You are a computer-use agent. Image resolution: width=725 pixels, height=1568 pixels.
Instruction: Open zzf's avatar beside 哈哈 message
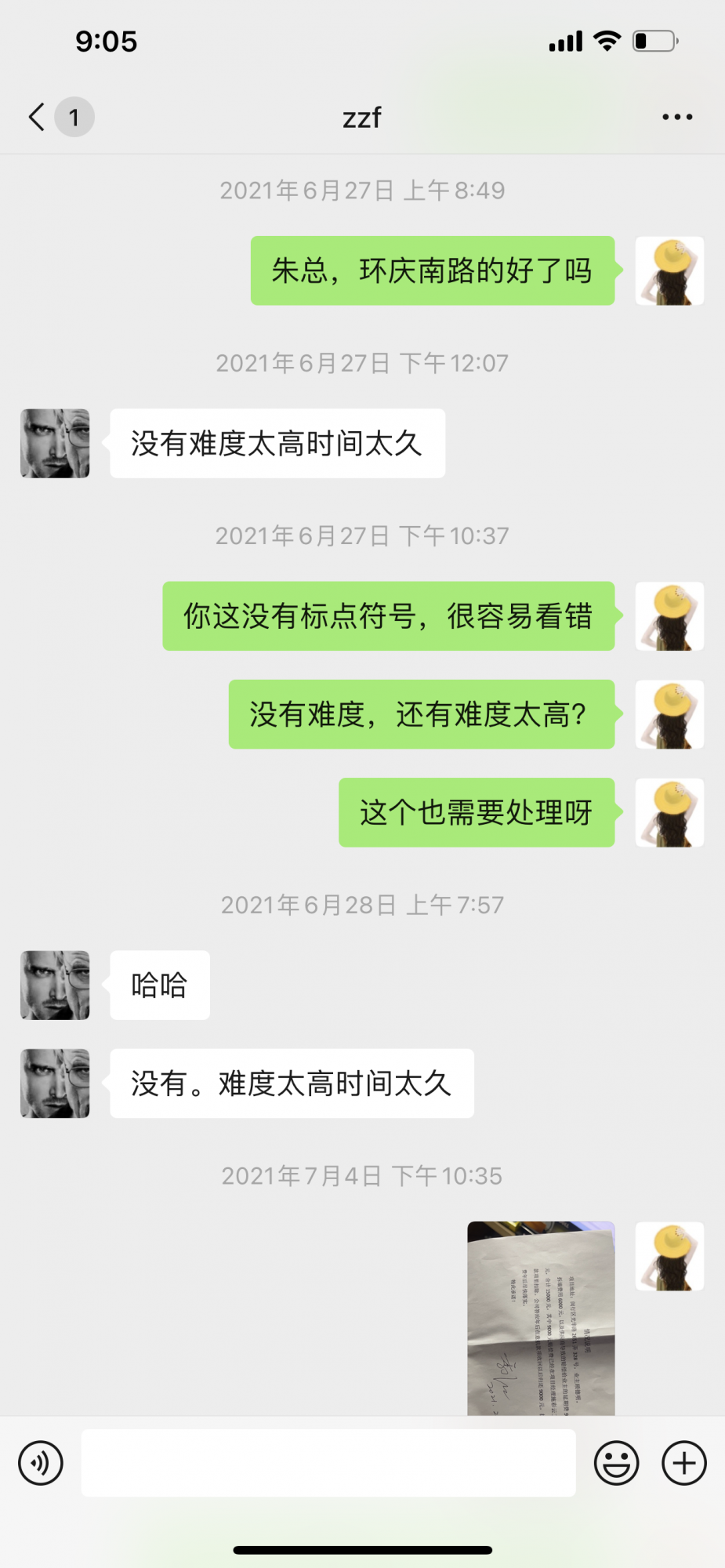pos(55,985)
